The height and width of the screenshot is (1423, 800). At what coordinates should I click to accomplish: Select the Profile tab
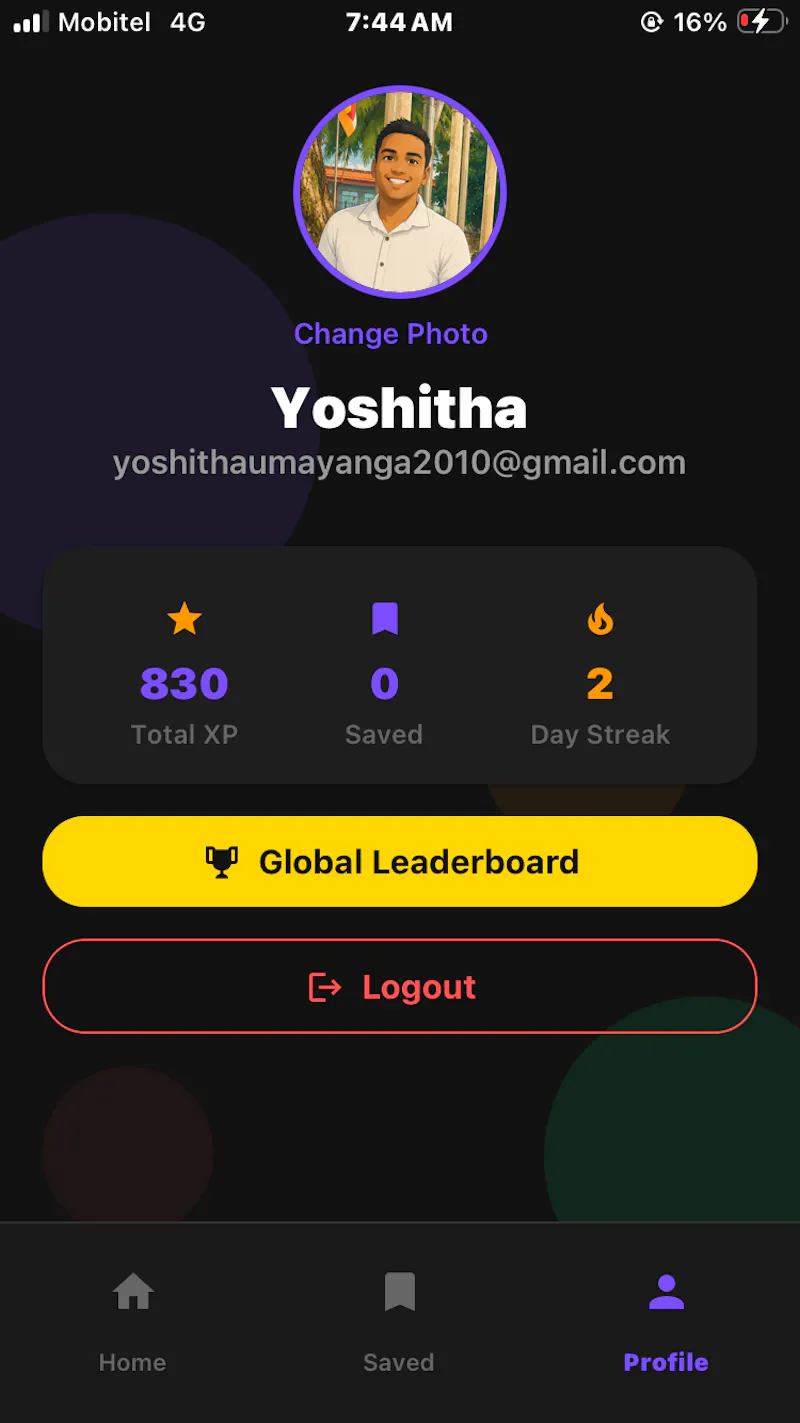click(666, 1322)
